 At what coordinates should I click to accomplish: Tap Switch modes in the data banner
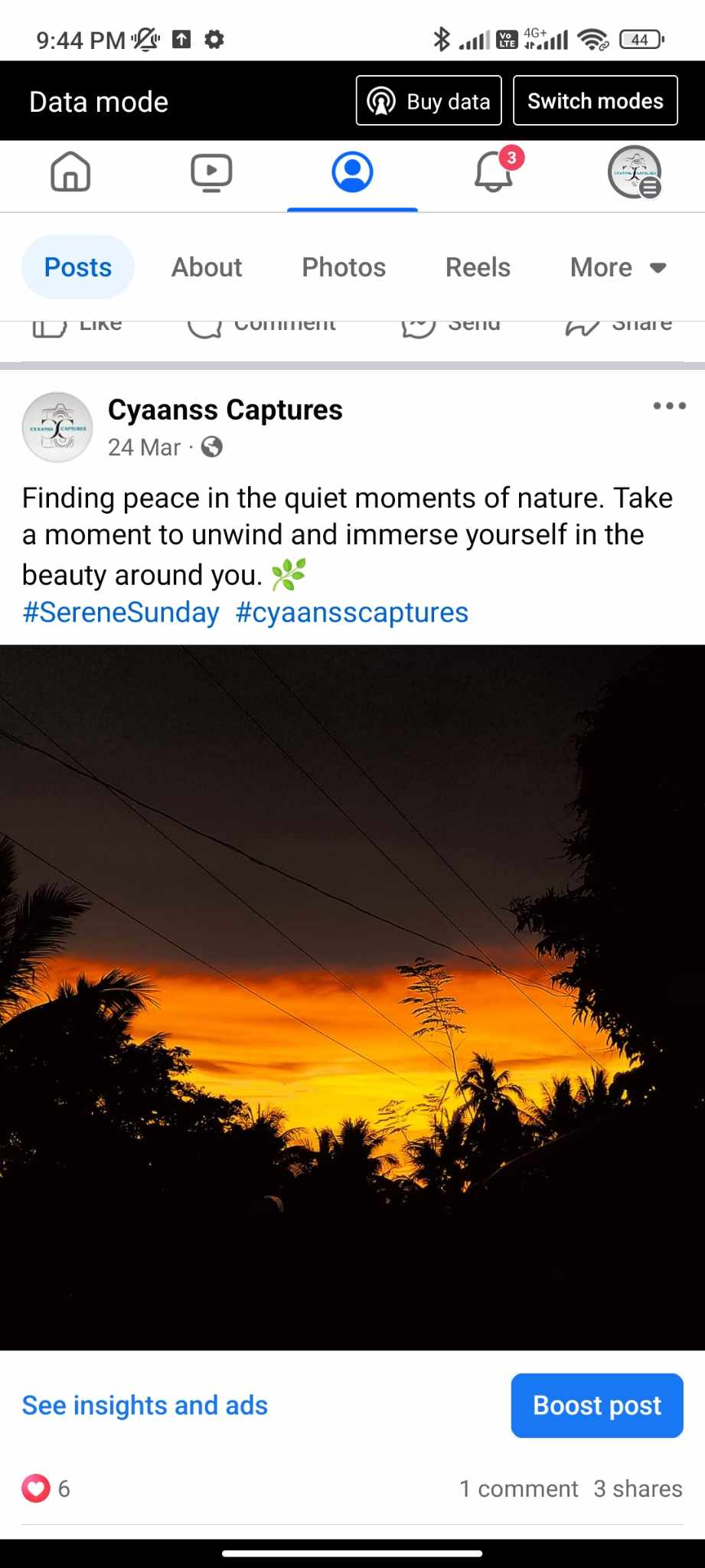596,100
